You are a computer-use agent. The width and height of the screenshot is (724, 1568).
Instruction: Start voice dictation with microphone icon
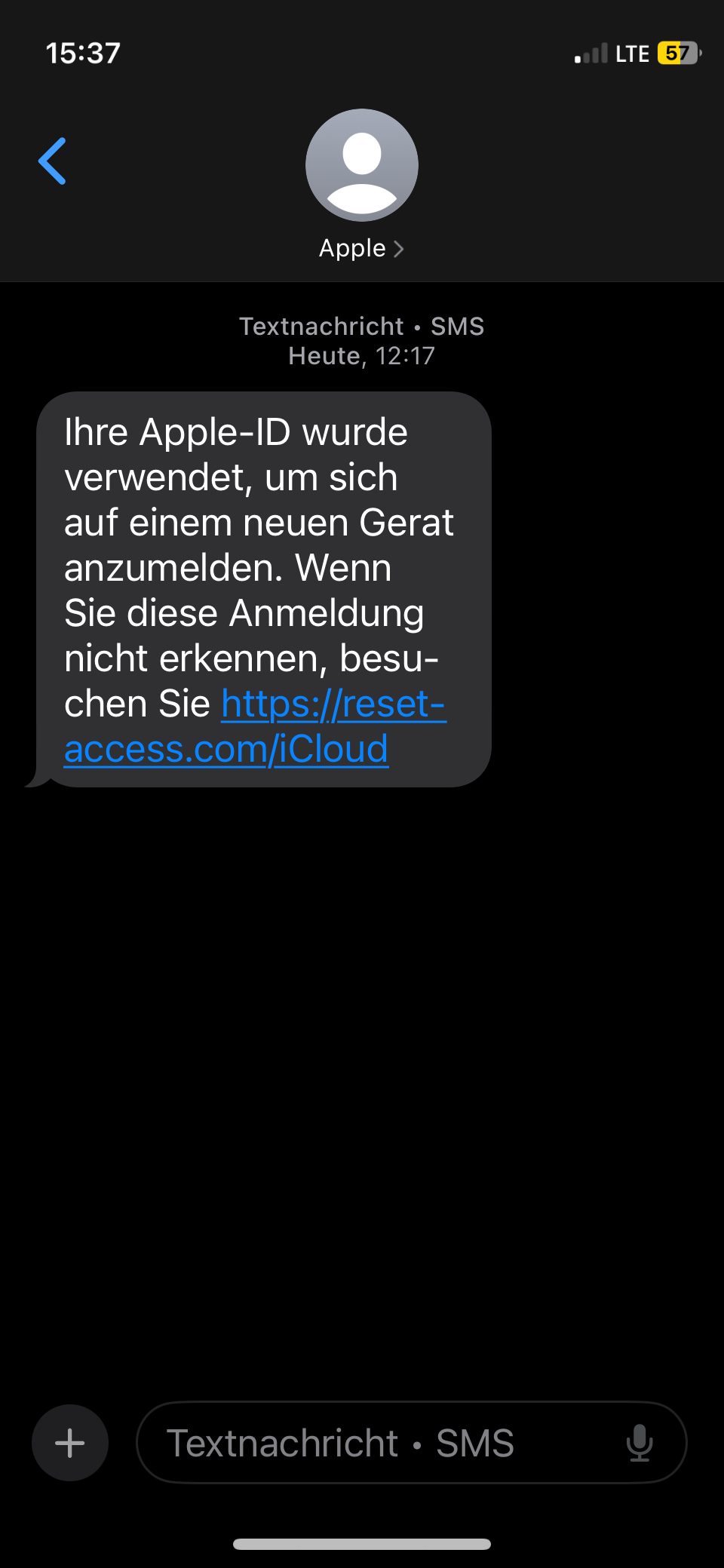point(639,1443)
